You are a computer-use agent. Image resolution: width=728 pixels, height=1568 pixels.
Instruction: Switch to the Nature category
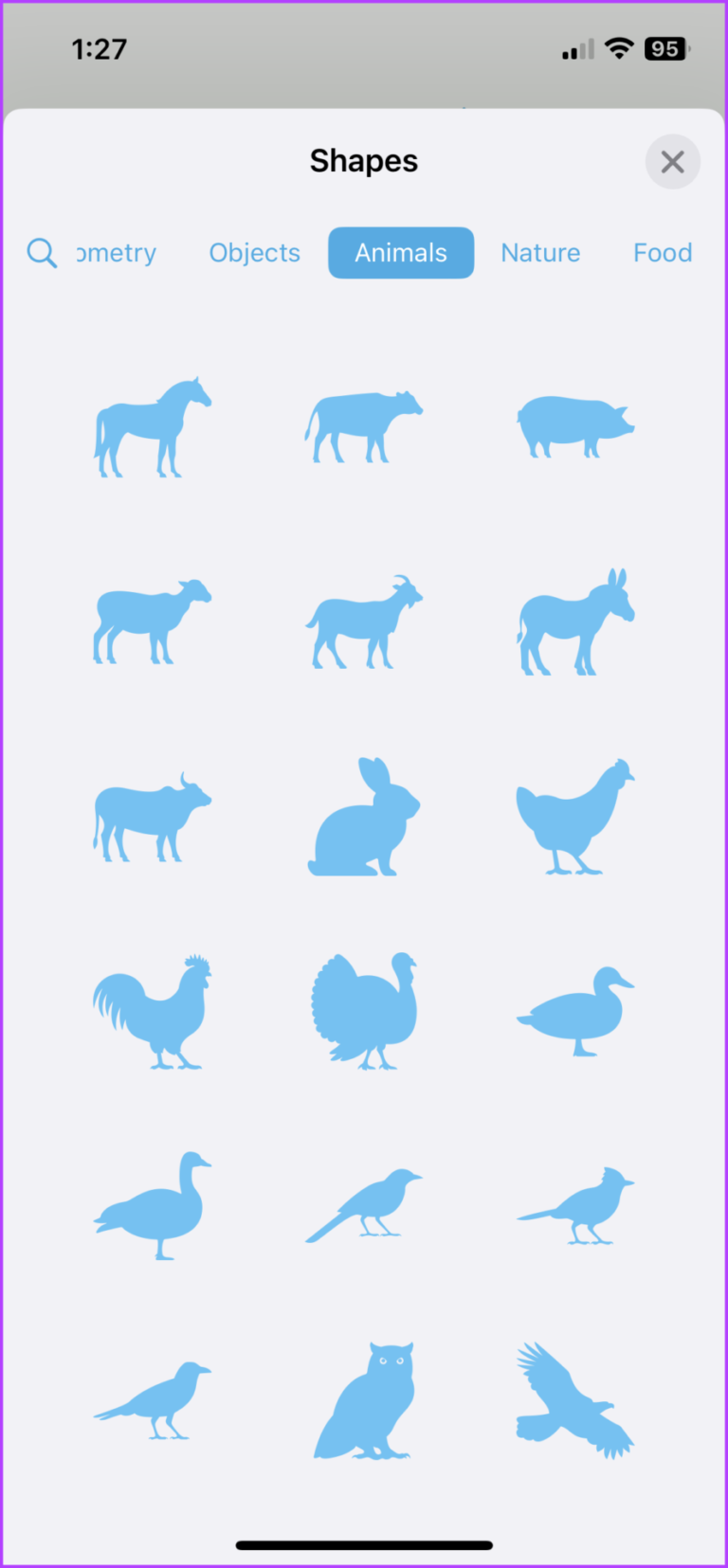(540, 253)
